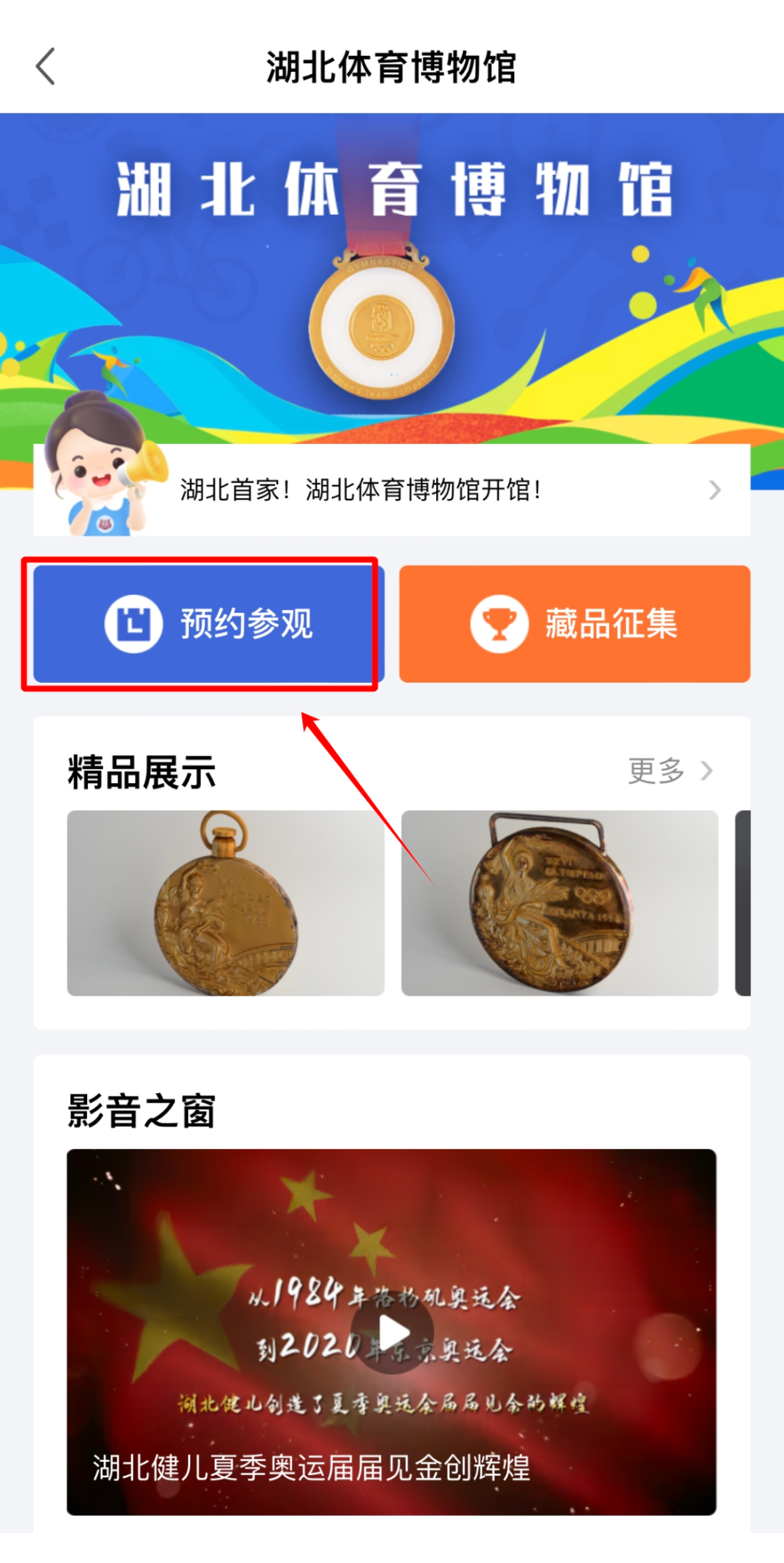
Task: Tap the 预约参观 button
Action: pos(208,624)
